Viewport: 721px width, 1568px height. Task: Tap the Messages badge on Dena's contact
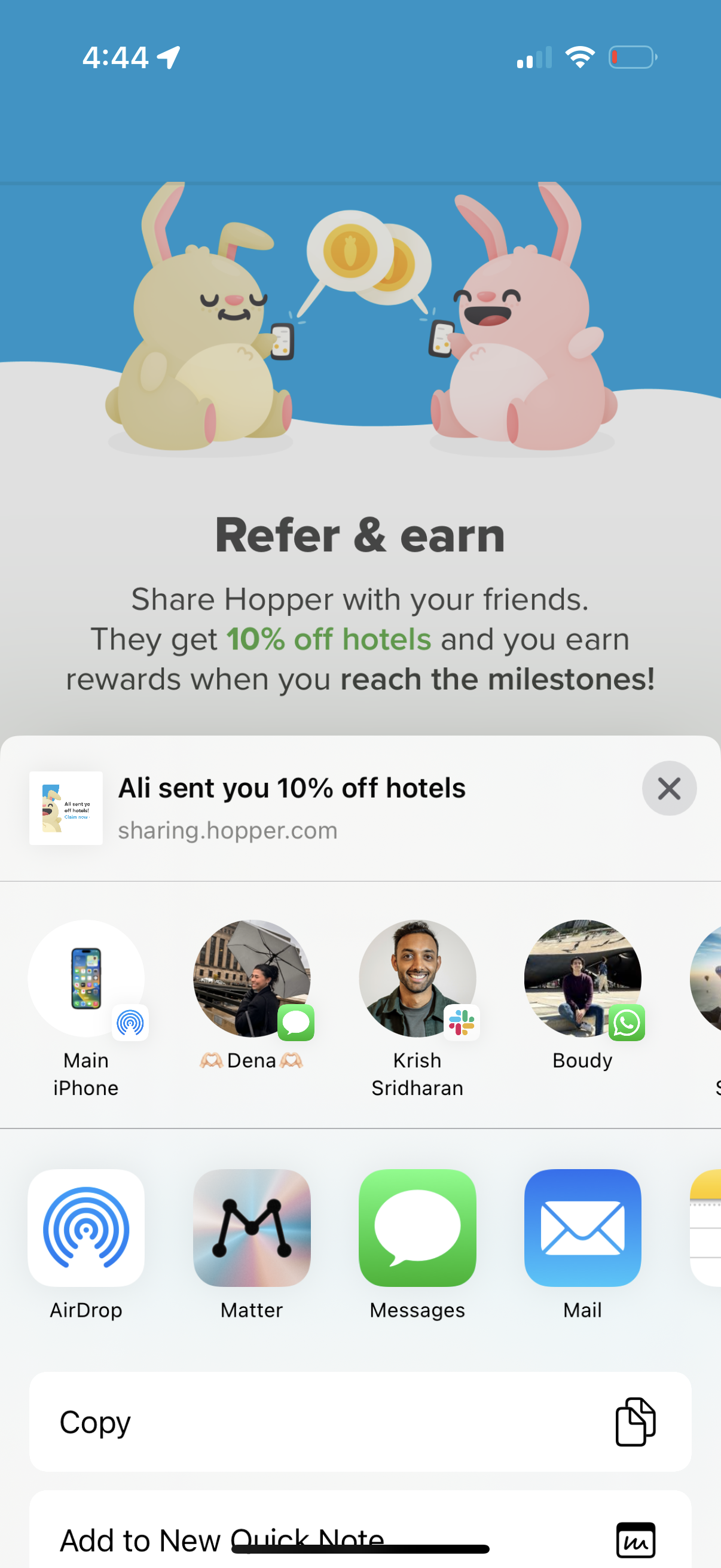(296, 1022)
